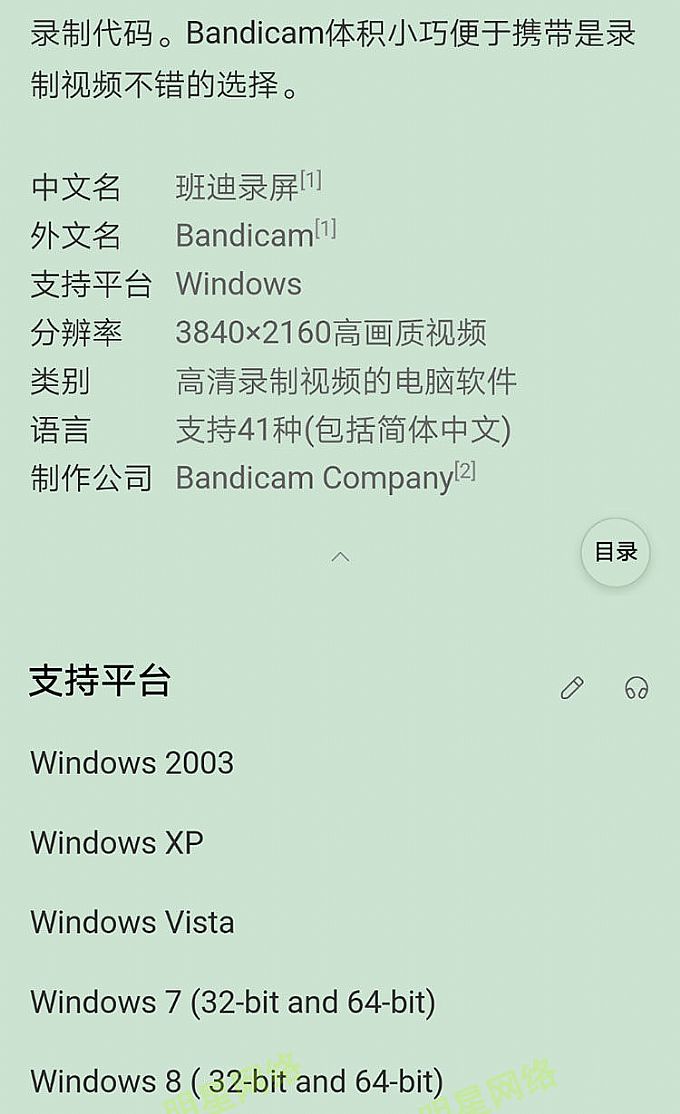The width and height of the screenshot is (680, 1114).
Task: Edit the 支持平台 section
Action: point(572,688)
